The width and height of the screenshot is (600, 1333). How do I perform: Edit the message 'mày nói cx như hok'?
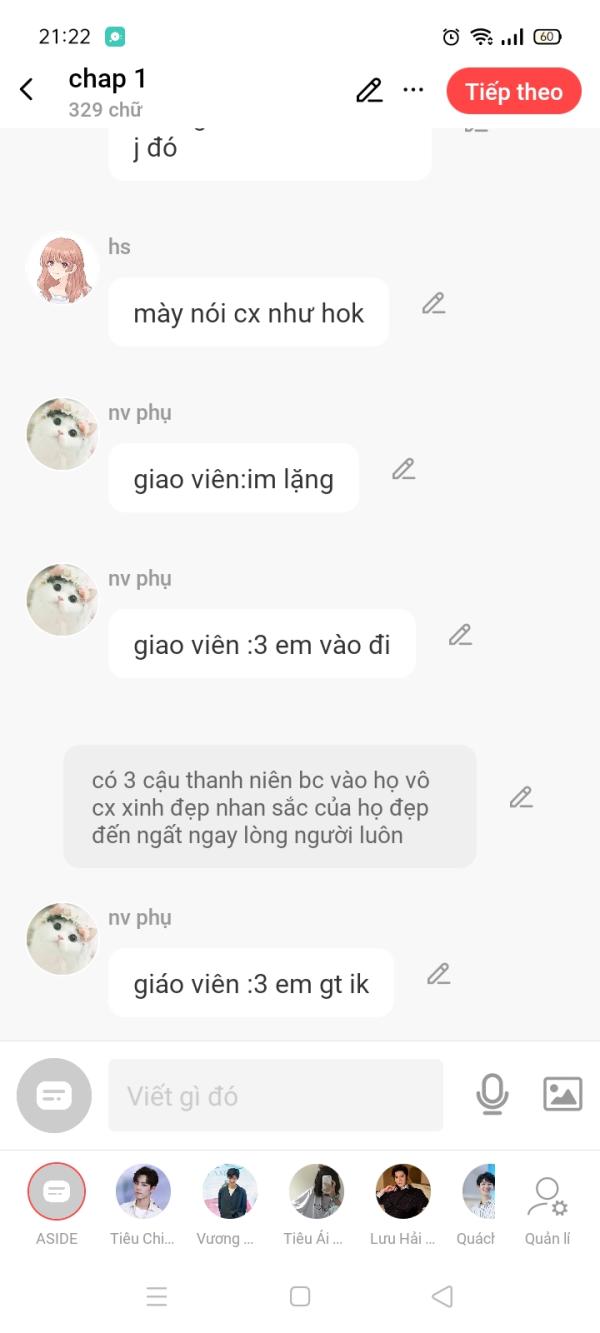pyautogui.click(x=433, y=304)
